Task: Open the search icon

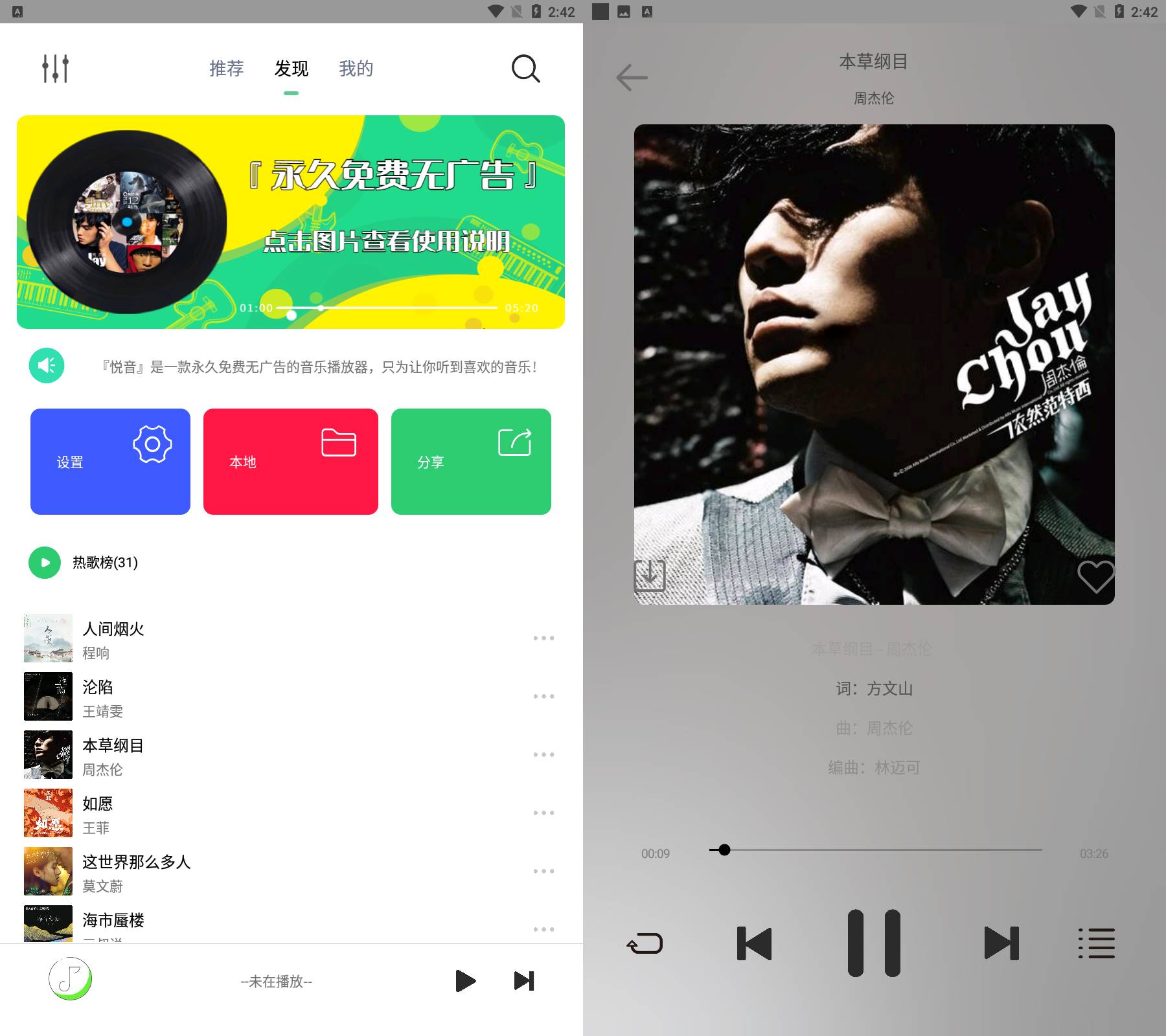Action: tap(525, 68)
